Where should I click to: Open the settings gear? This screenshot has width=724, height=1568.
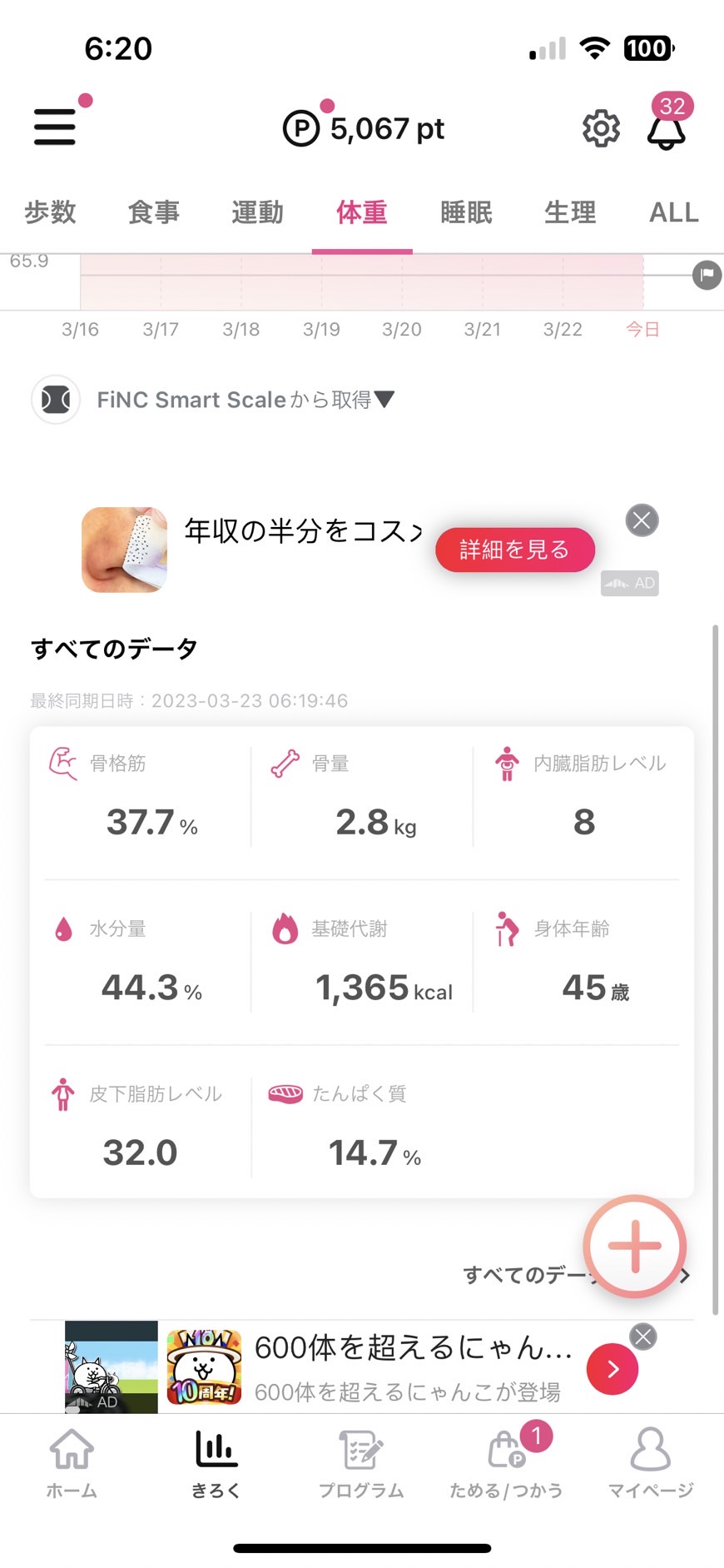601,128
